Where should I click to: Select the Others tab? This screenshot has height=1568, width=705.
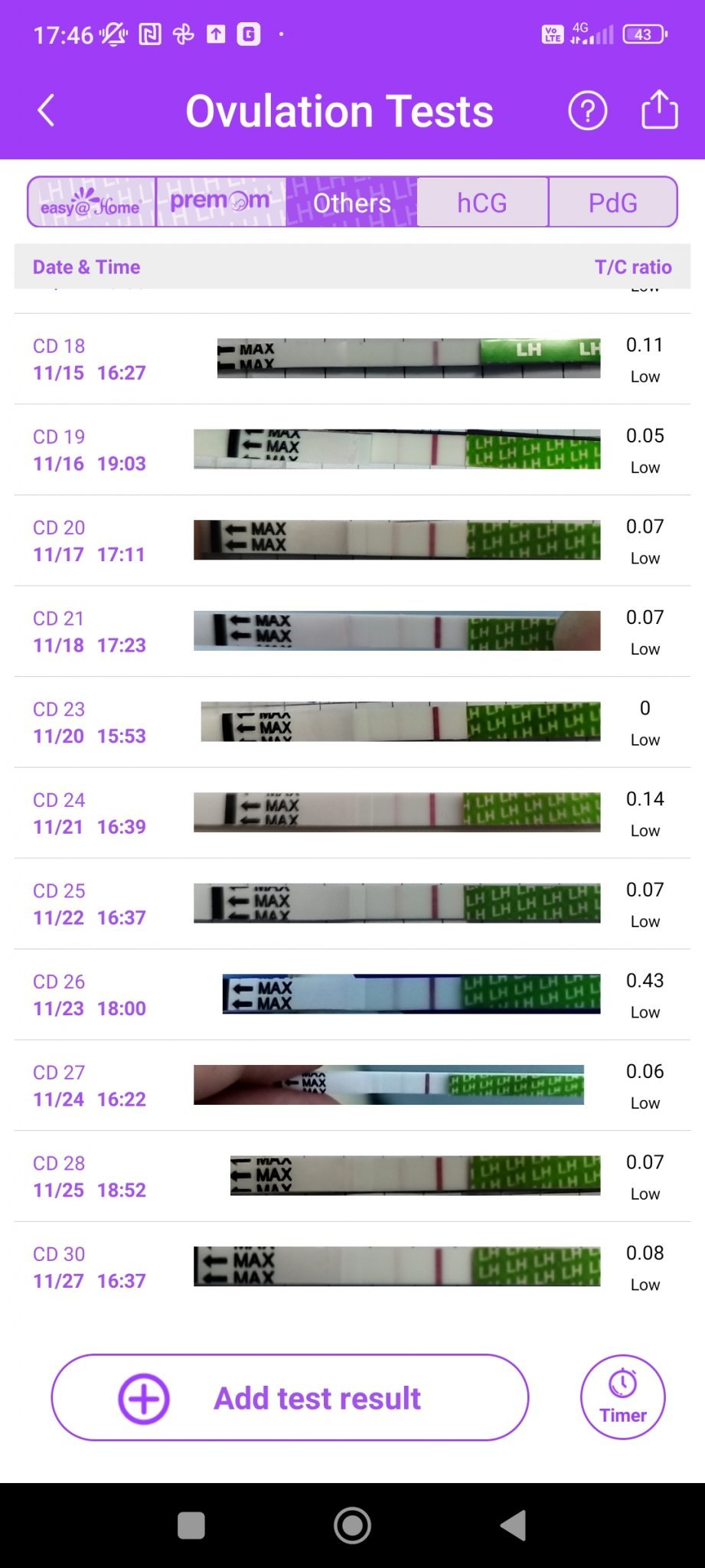click(x=352, y=203)
